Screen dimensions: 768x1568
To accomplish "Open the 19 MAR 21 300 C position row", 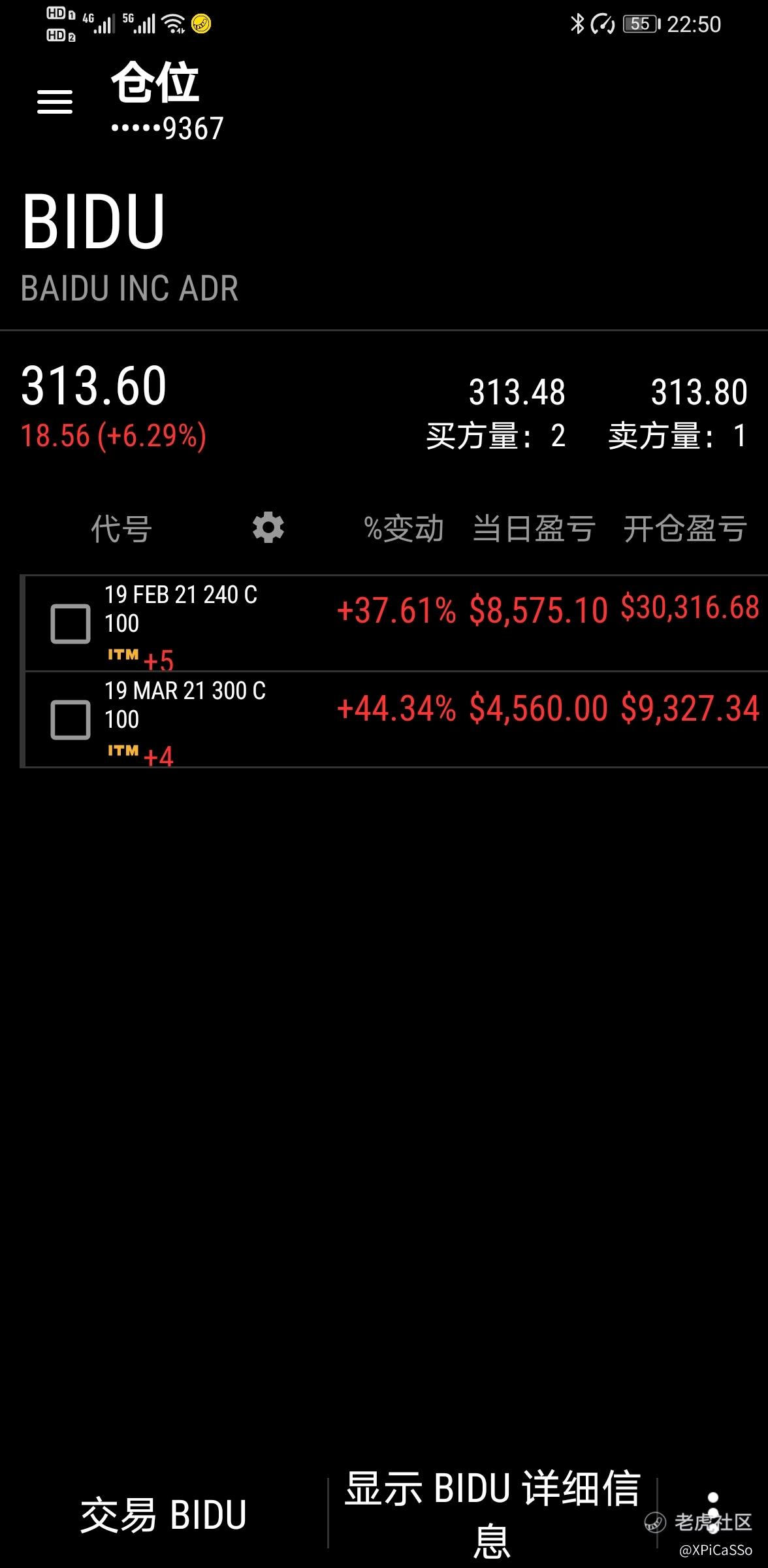I will 395,719.
